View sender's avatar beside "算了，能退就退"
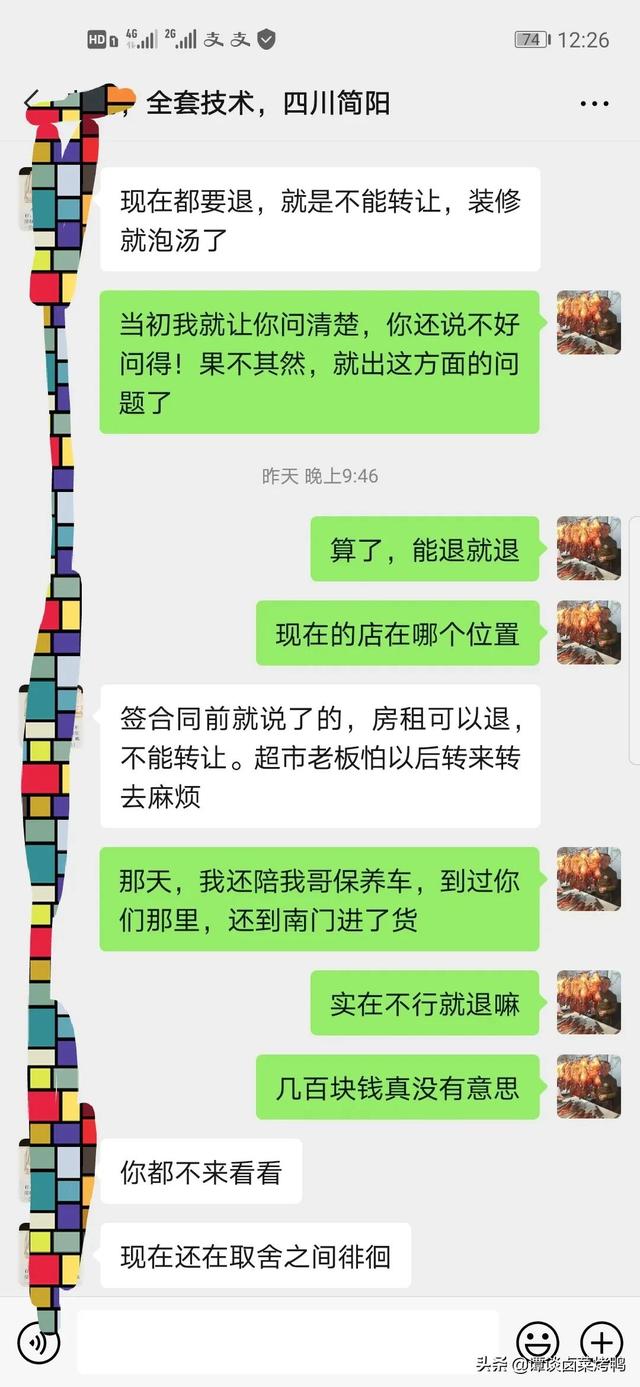Viewport: 640px width, 1387px height. click(x=588, y=548)
